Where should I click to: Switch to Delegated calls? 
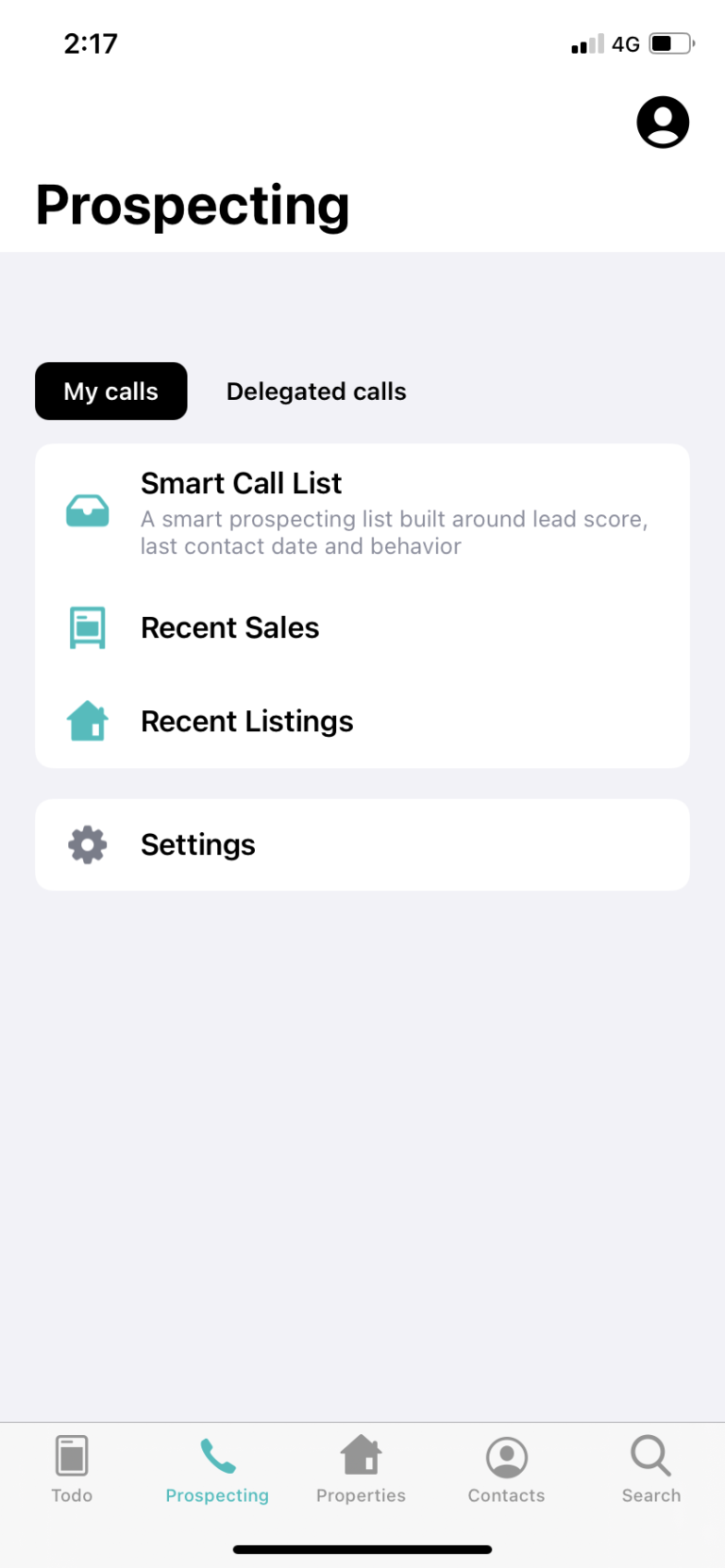pyautogui.click(x=316, y=391)
